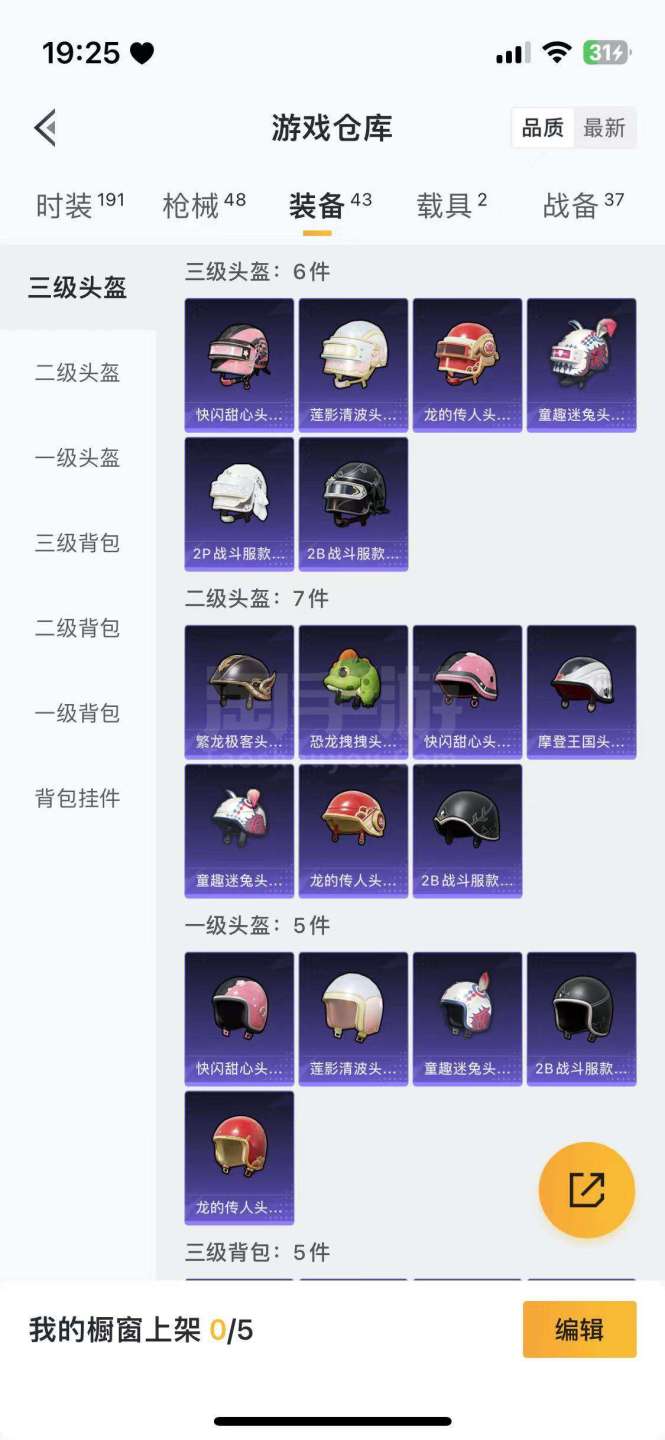Sort items by 品质
Screen dimensions: 665x1440
point(543,128)
